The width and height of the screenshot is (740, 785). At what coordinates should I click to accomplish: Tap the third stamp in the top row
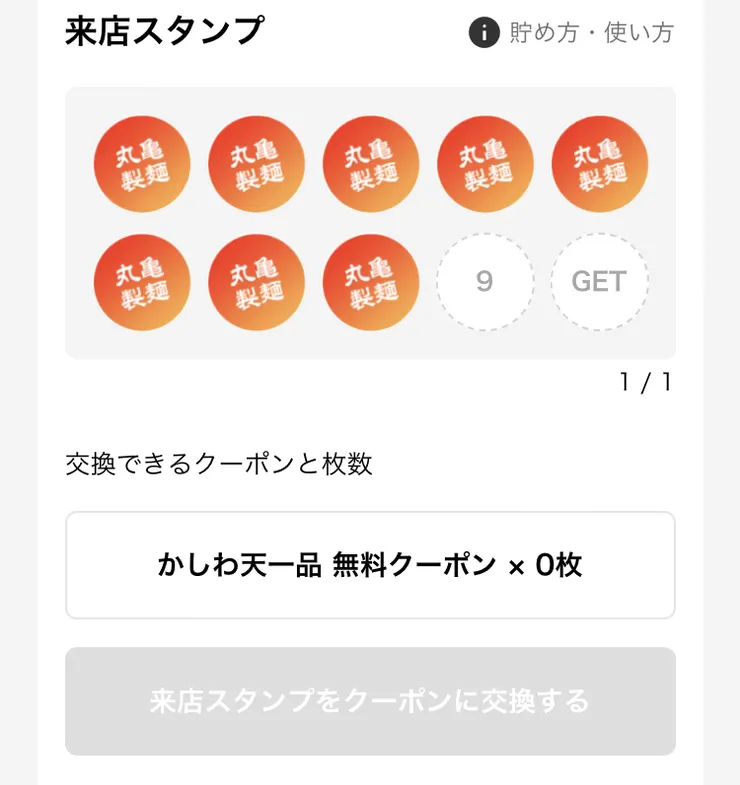pyautogui.click(x=371, y=164)
